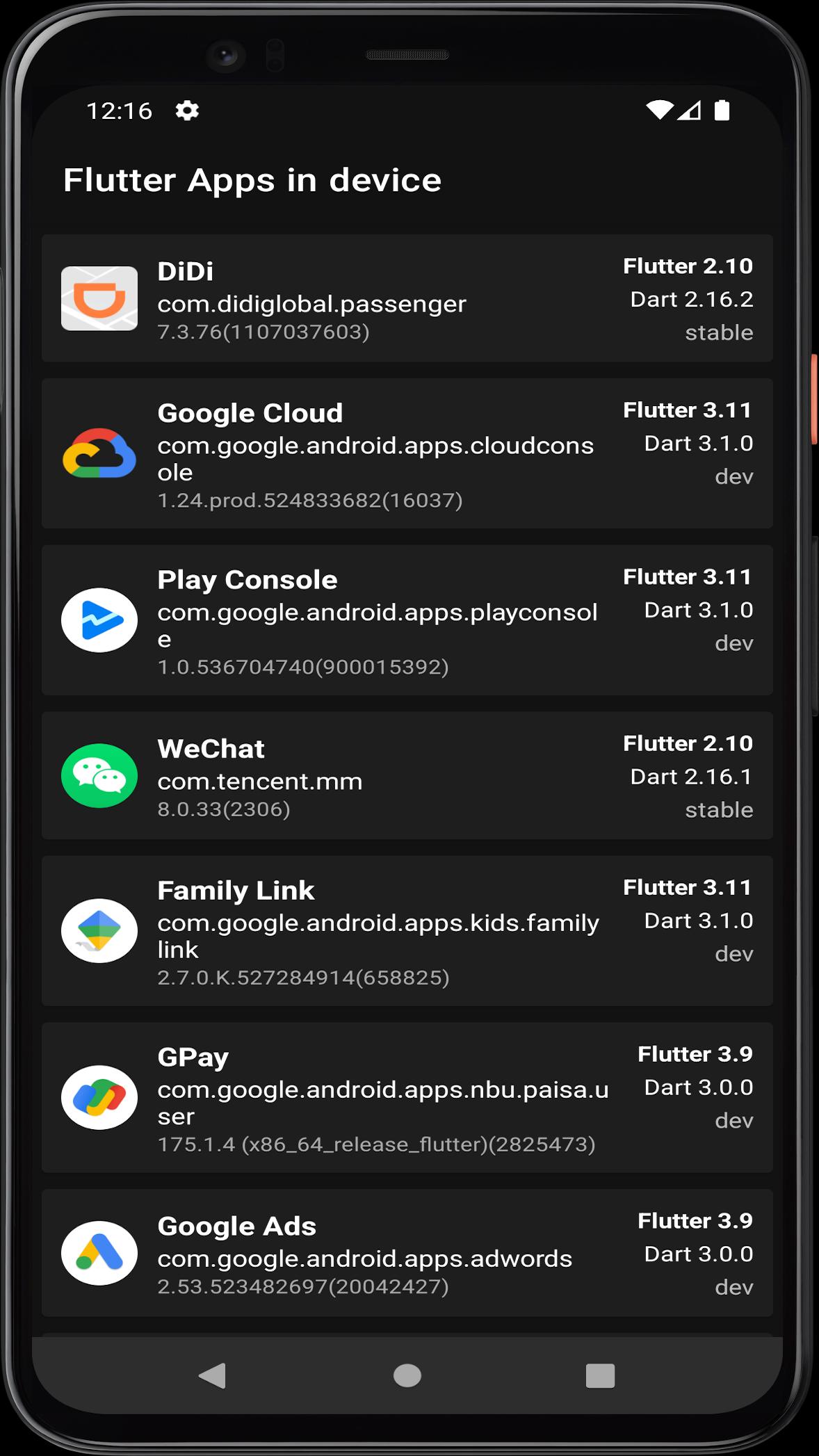
Task: Tap the Family Link app icon
Action: pos(99,931)
